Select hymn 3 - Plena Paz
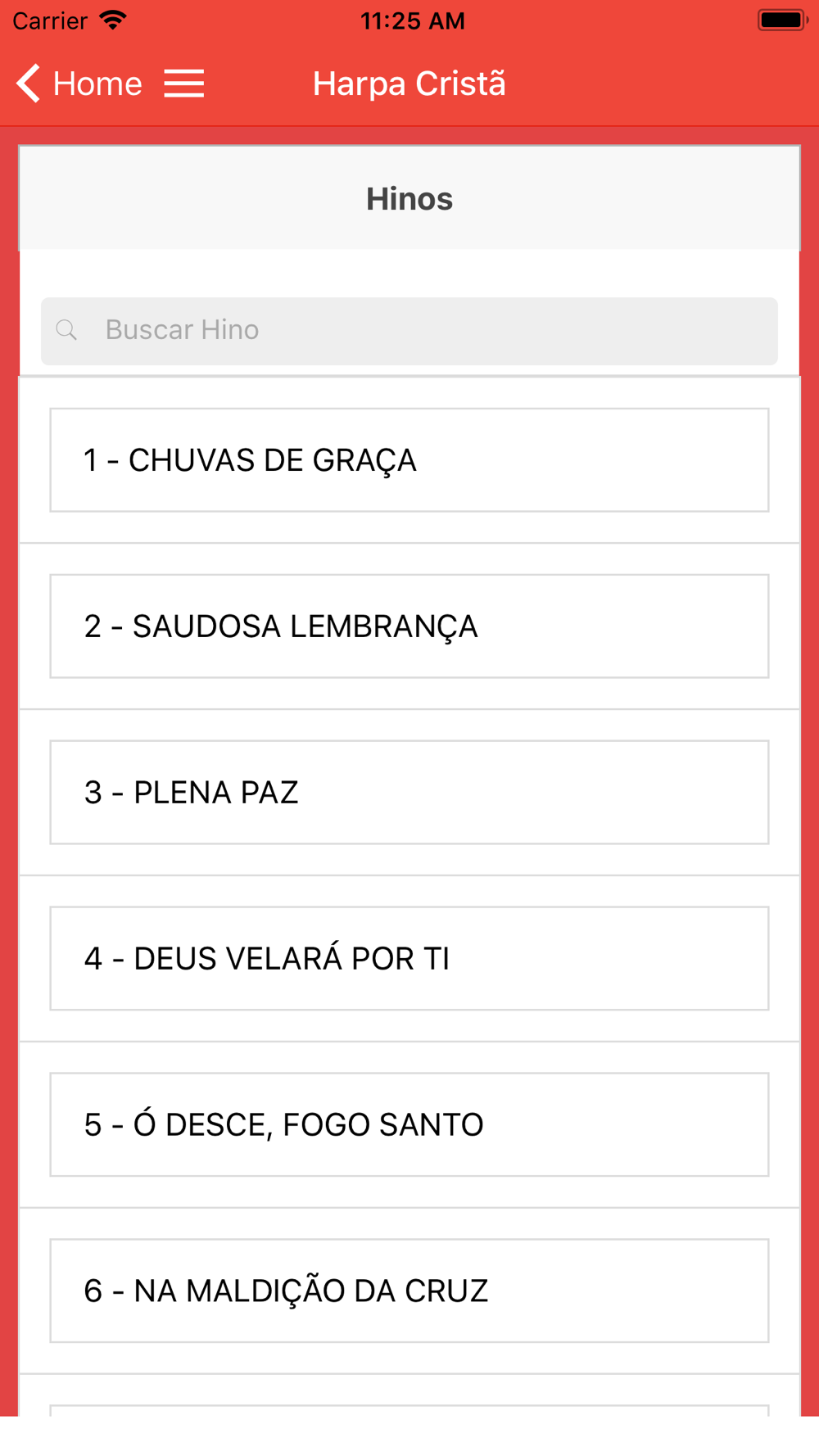This screenshot has width=819, height=1456. tap(409, 793)
